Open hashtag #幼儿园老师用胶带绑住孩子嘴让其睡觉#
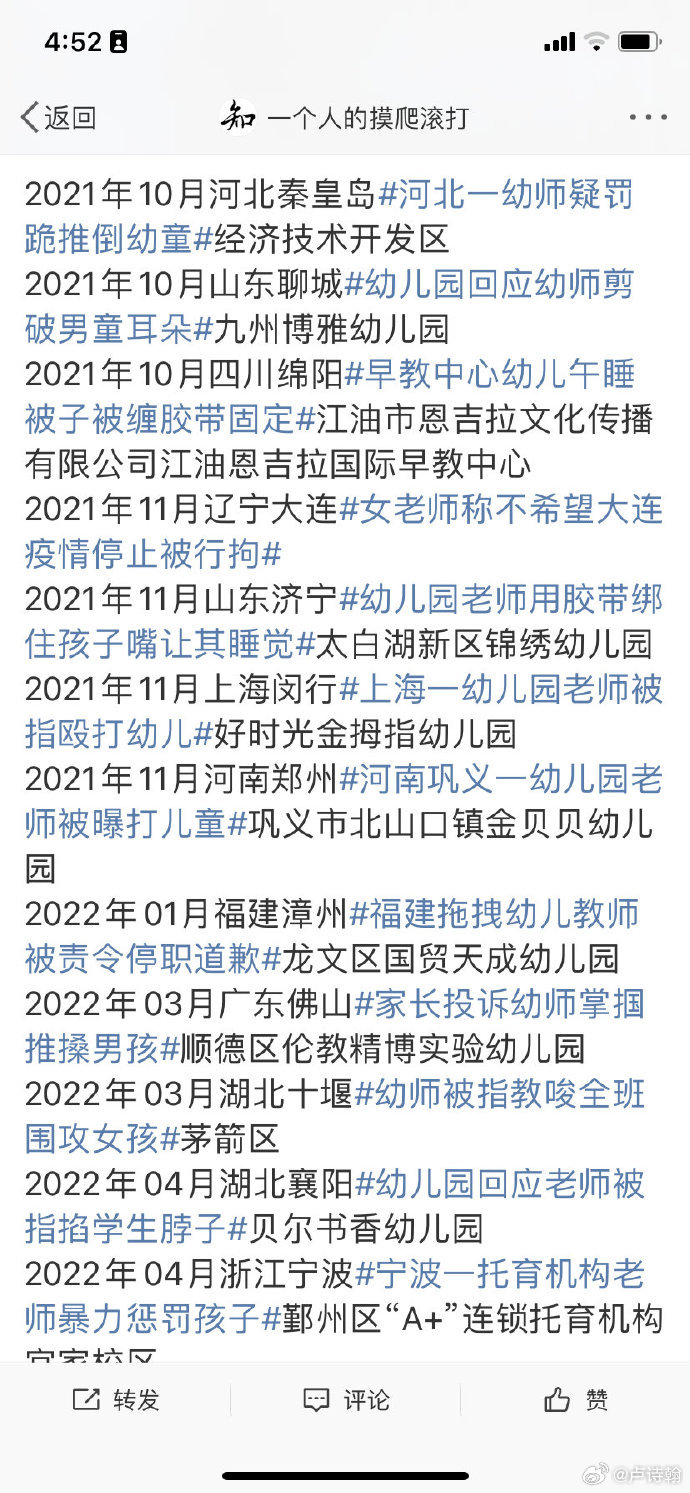This screenshot has height=1493, width=690. pos(500,599)
